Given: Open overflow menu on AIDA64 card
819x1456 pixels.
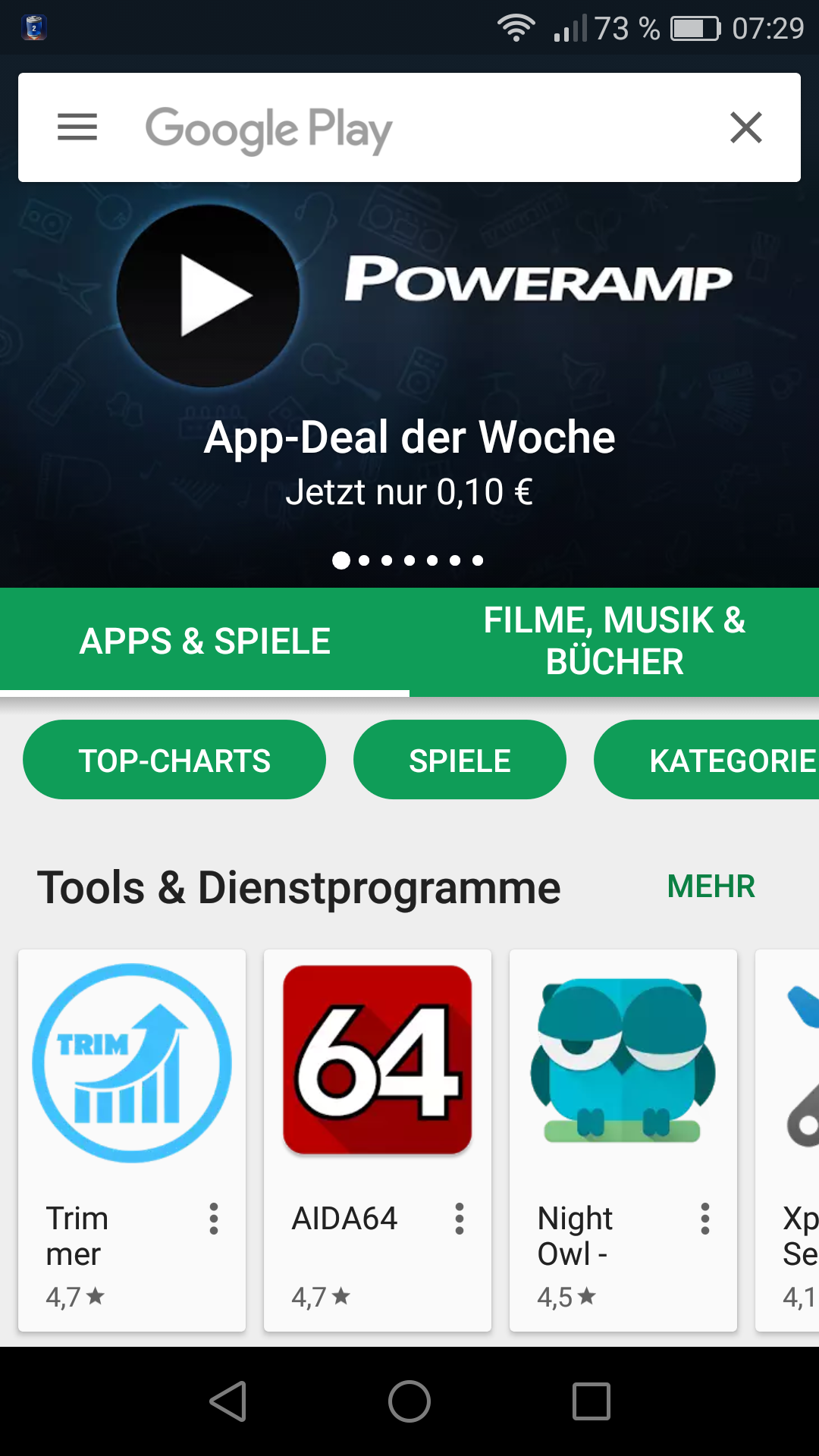Looking at the screenshot, I should tap(460, 1219).
